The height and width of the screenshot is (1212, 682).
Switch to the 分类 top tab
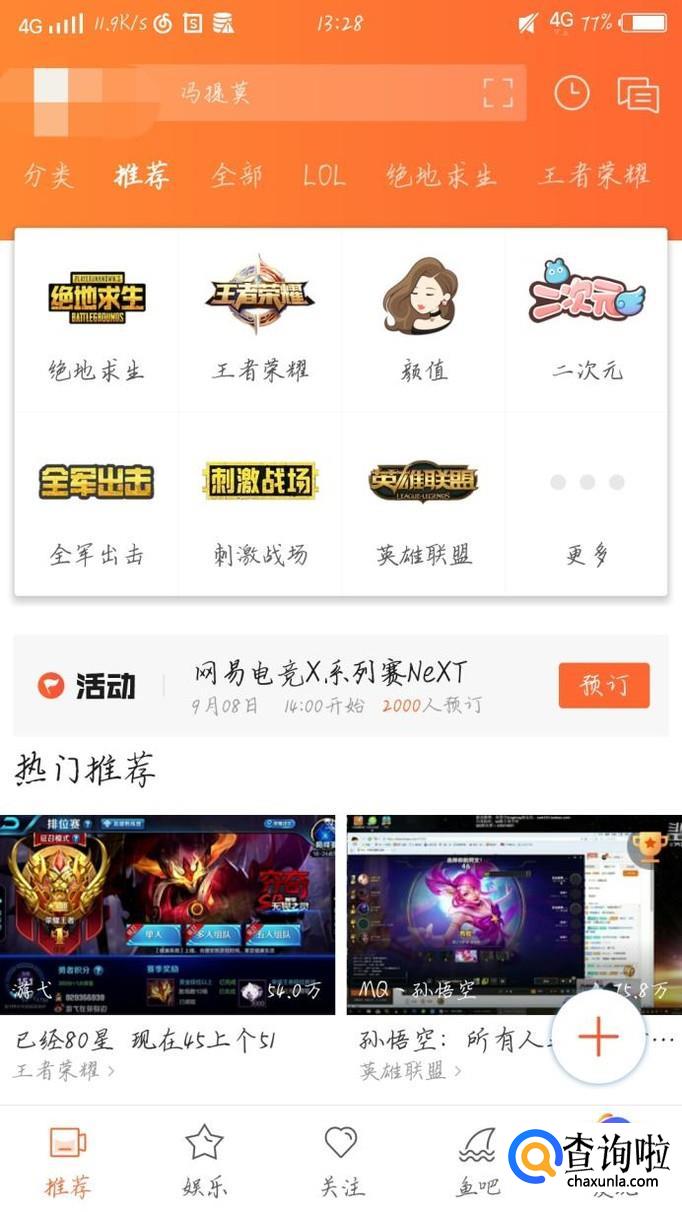point(49,176)
